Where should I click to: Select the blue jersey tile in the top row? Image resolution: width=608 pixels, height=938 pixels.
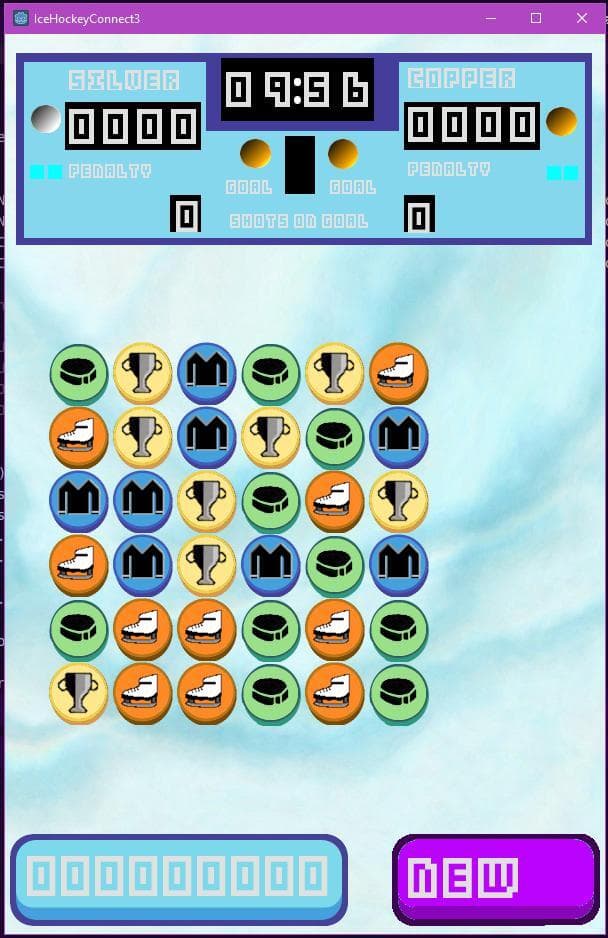pyautogui.click(x=206, y=373)
